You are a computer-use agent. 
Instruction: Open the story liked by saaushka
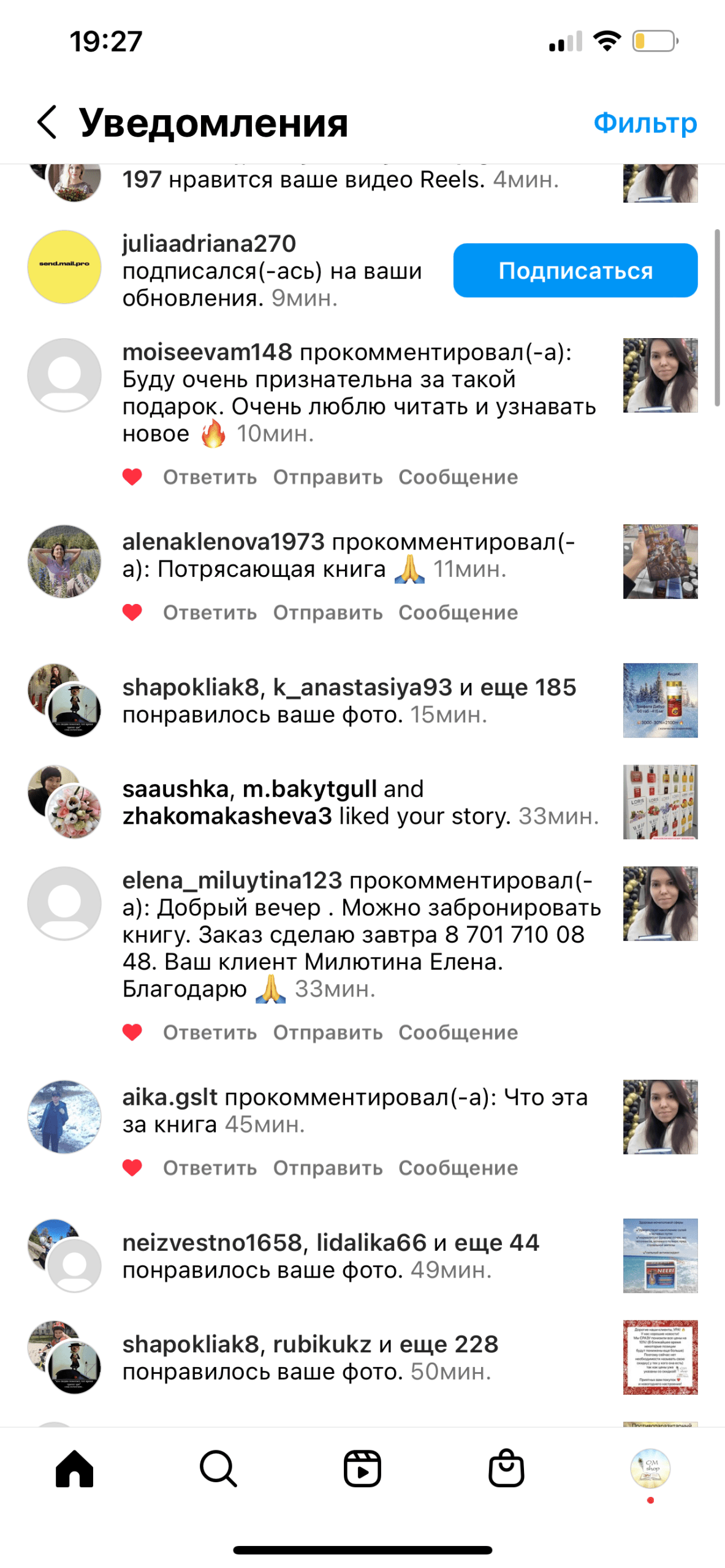660,802
